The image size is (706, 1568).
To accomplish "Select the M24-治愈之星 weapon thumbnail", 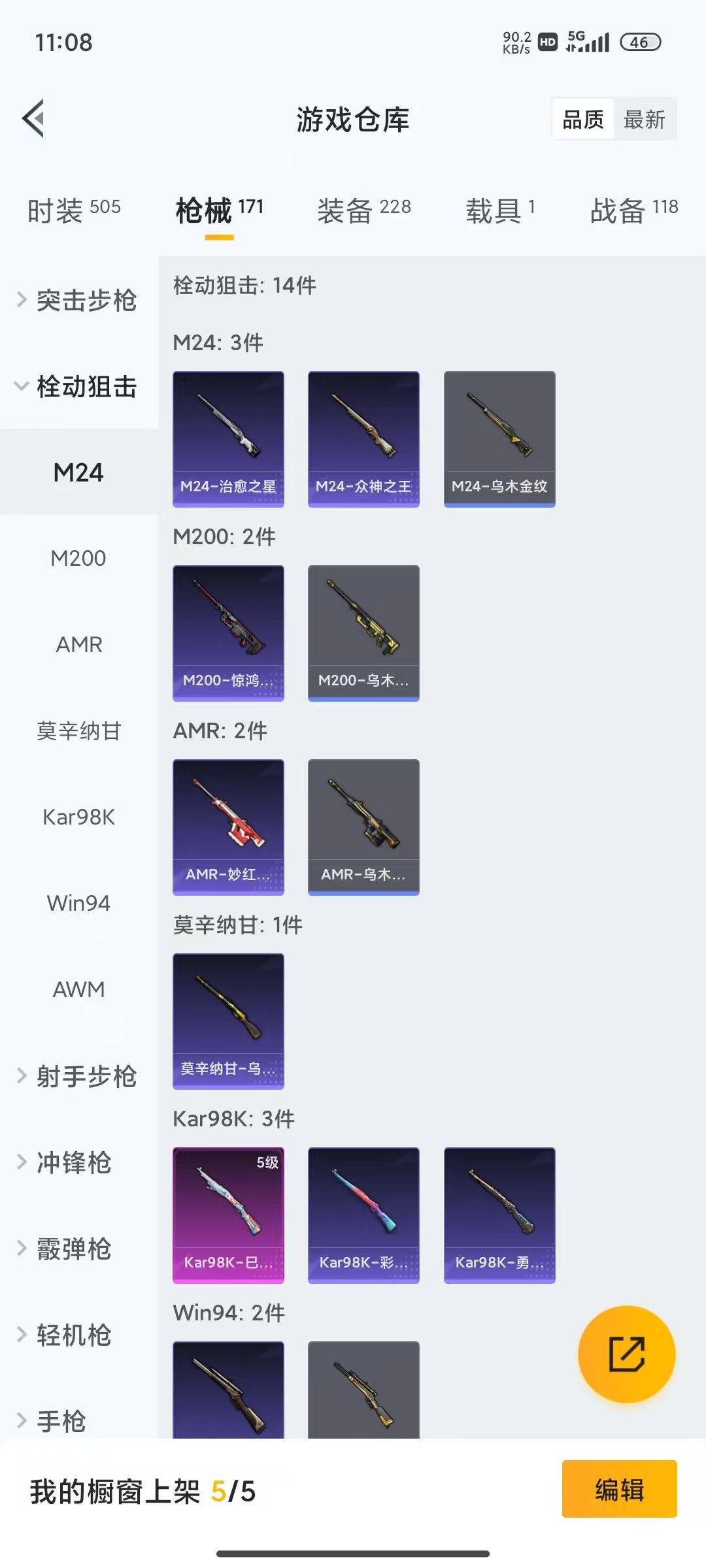I will pyautogui.click(x=228, y=436).
